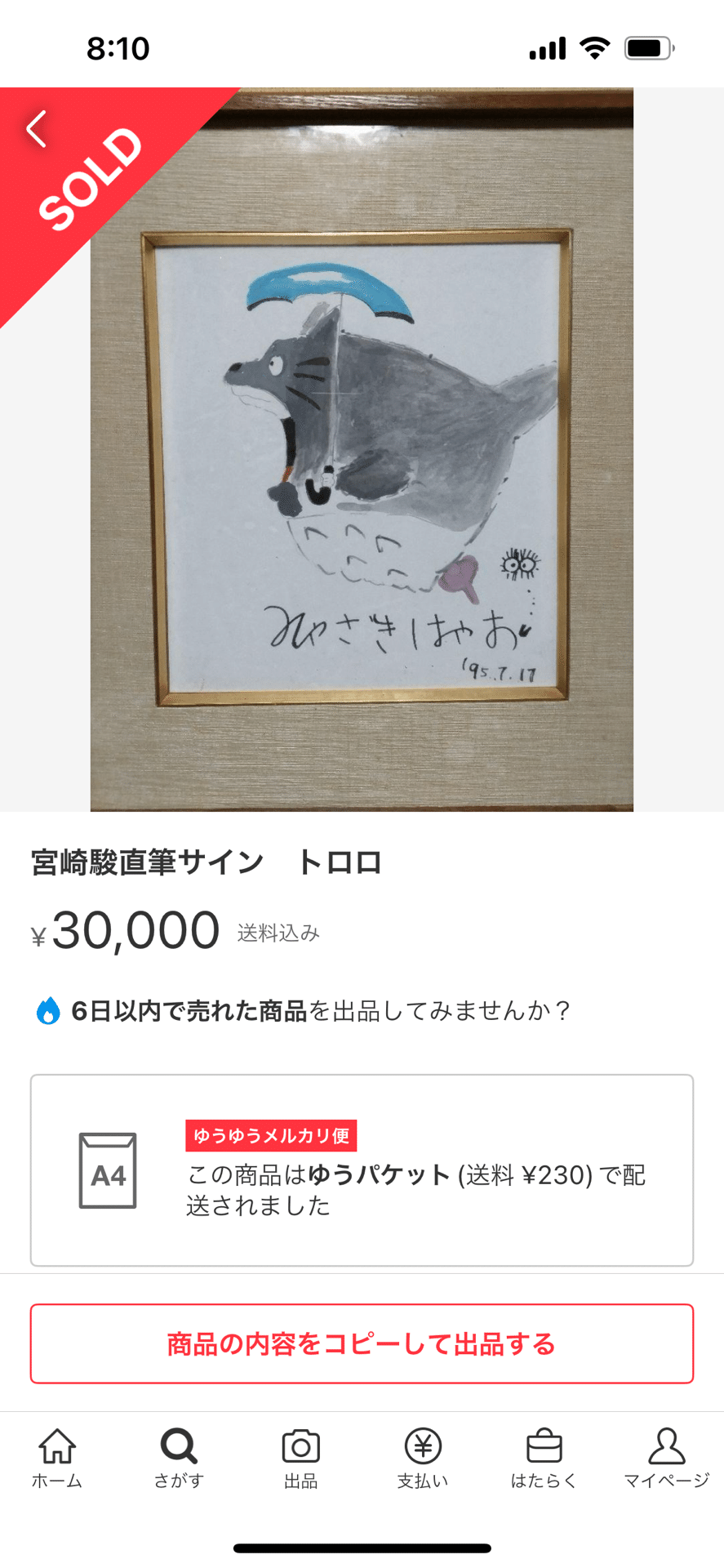Image resolution: width=724 pixels, height=1568 pixels.
Task: Tap the flame icon beside the selling tip
Action: pyautogui.click(x=50, y=1011)
